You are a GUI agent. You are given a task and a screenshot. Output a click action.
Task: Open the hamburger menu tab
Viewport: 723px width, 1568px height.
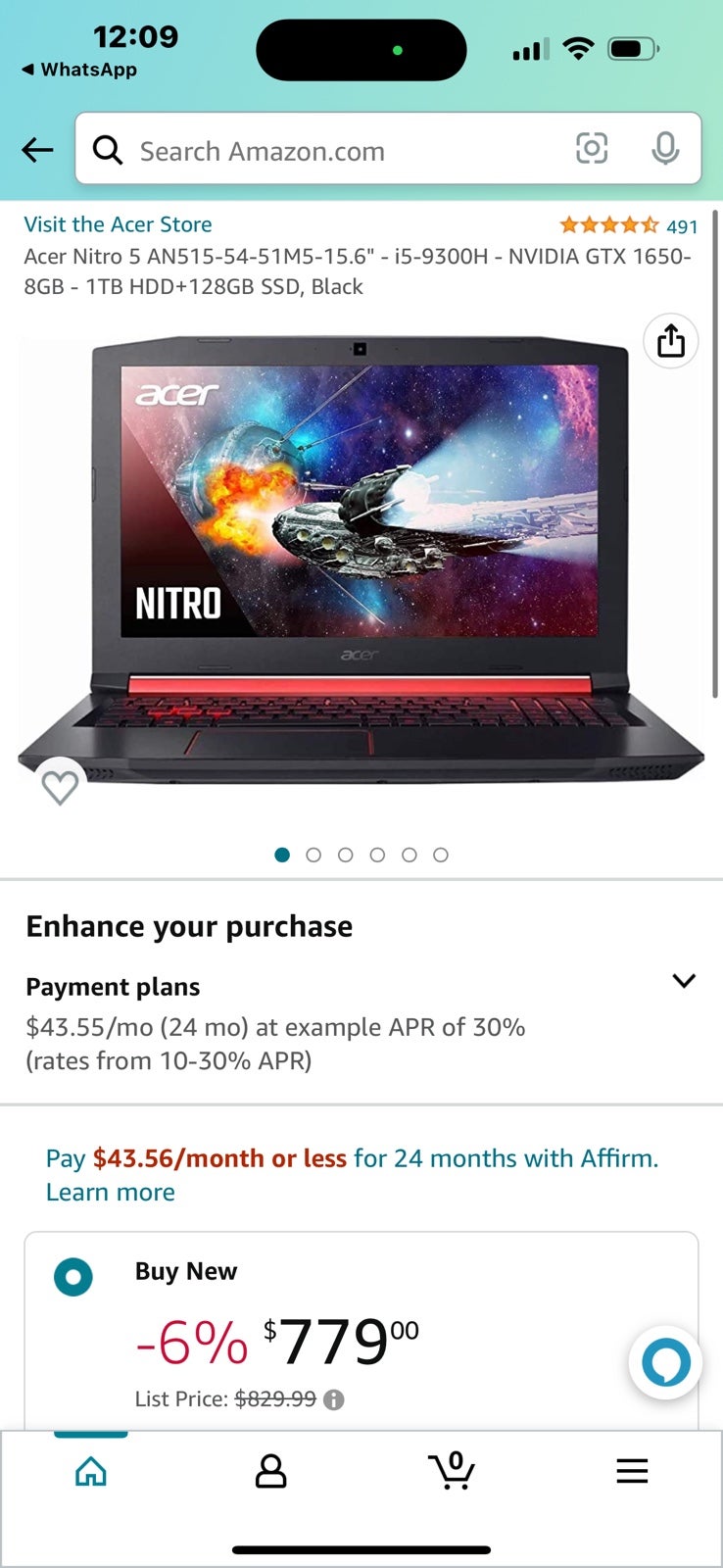(x=632, y=1471)
